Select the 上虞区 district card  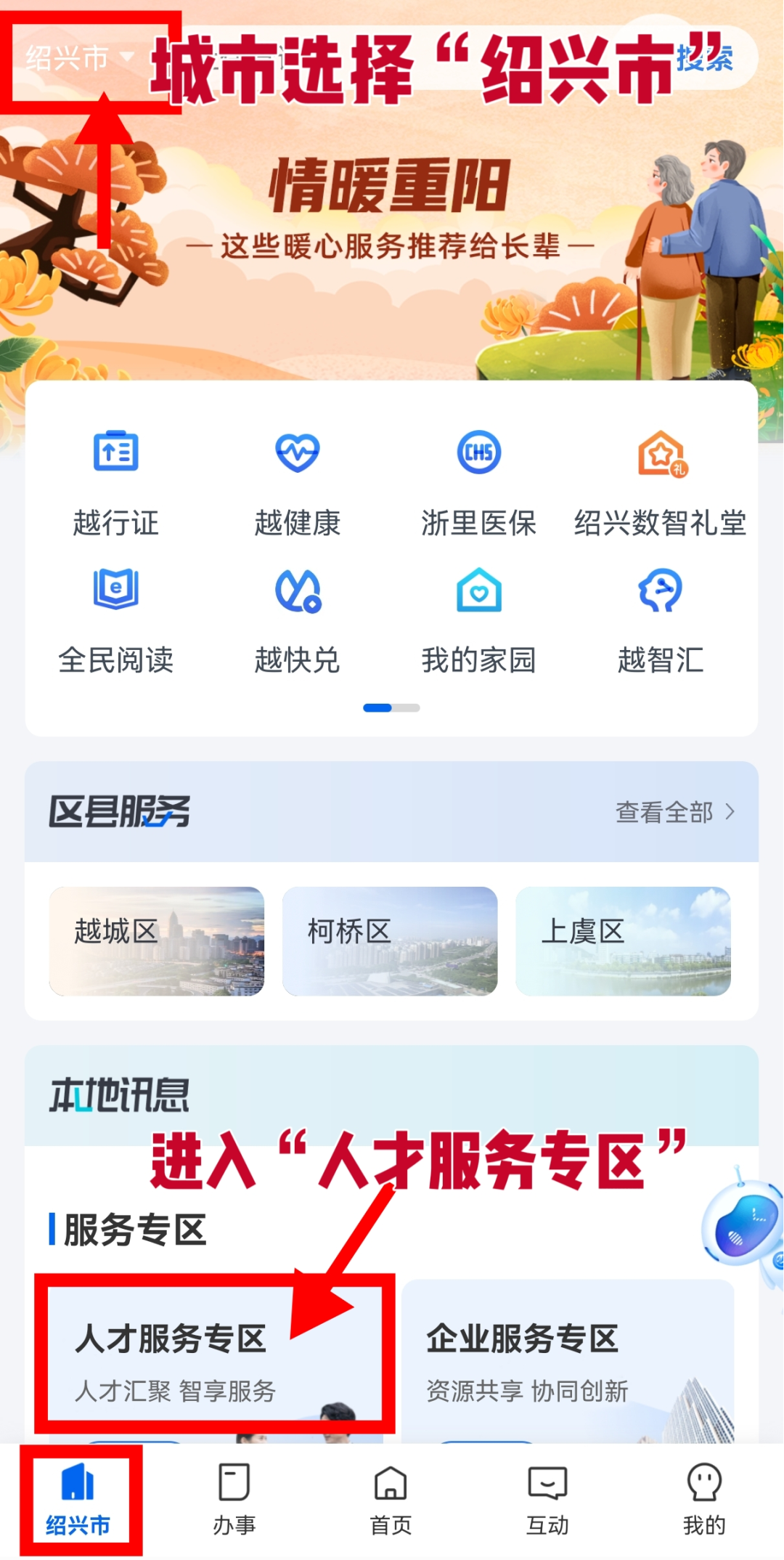point(623,941)
